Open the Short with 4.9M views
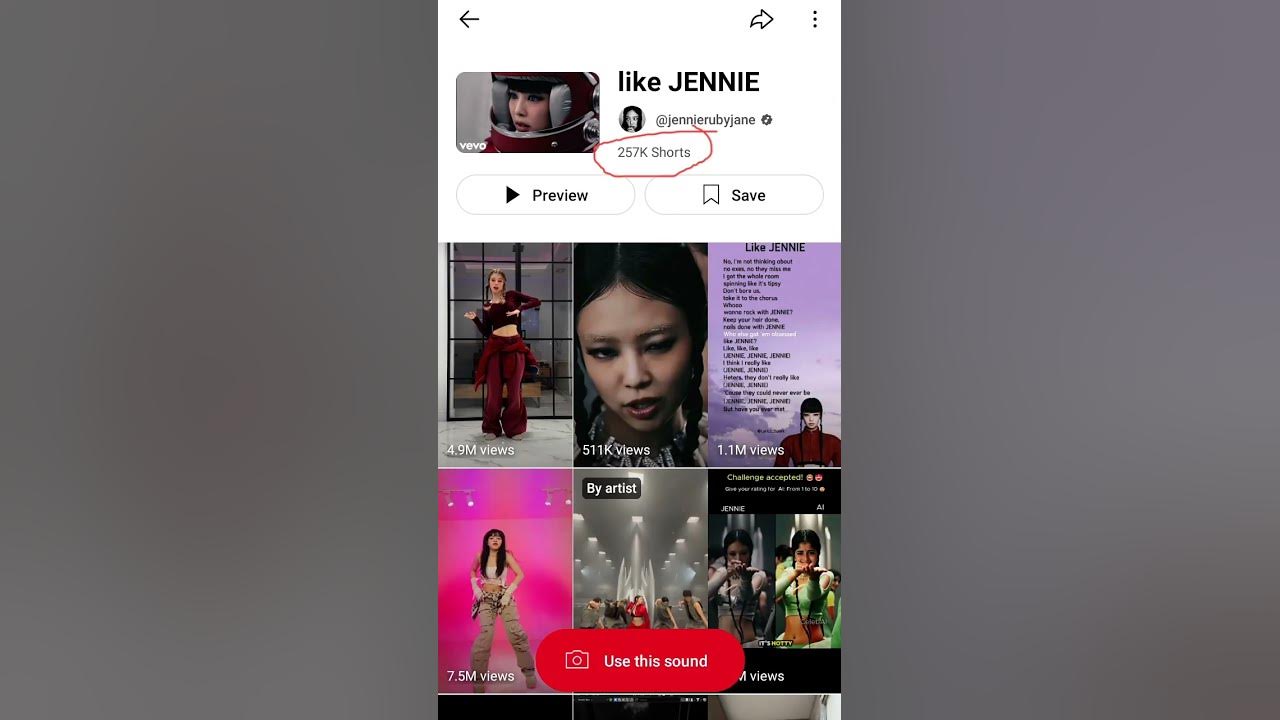Viewport: 1280px width, 720px height. [x=505, y=354]
